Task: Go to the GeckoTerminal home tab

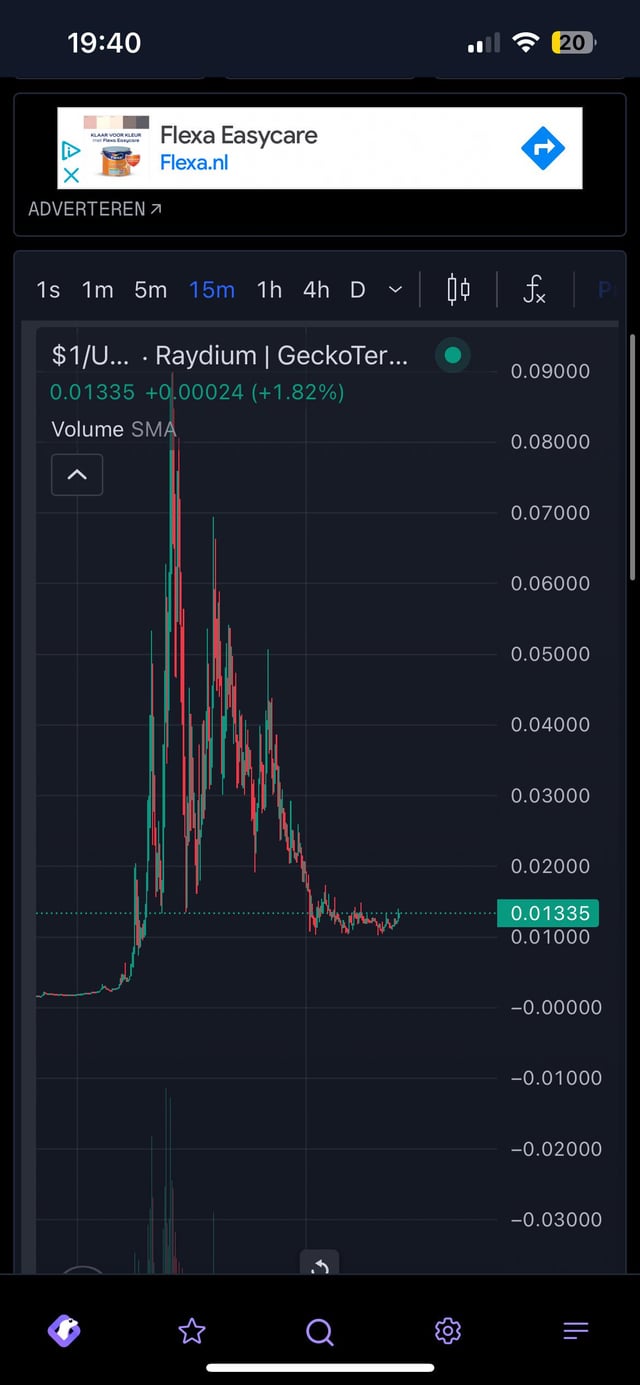Action: coord(64,1330)
